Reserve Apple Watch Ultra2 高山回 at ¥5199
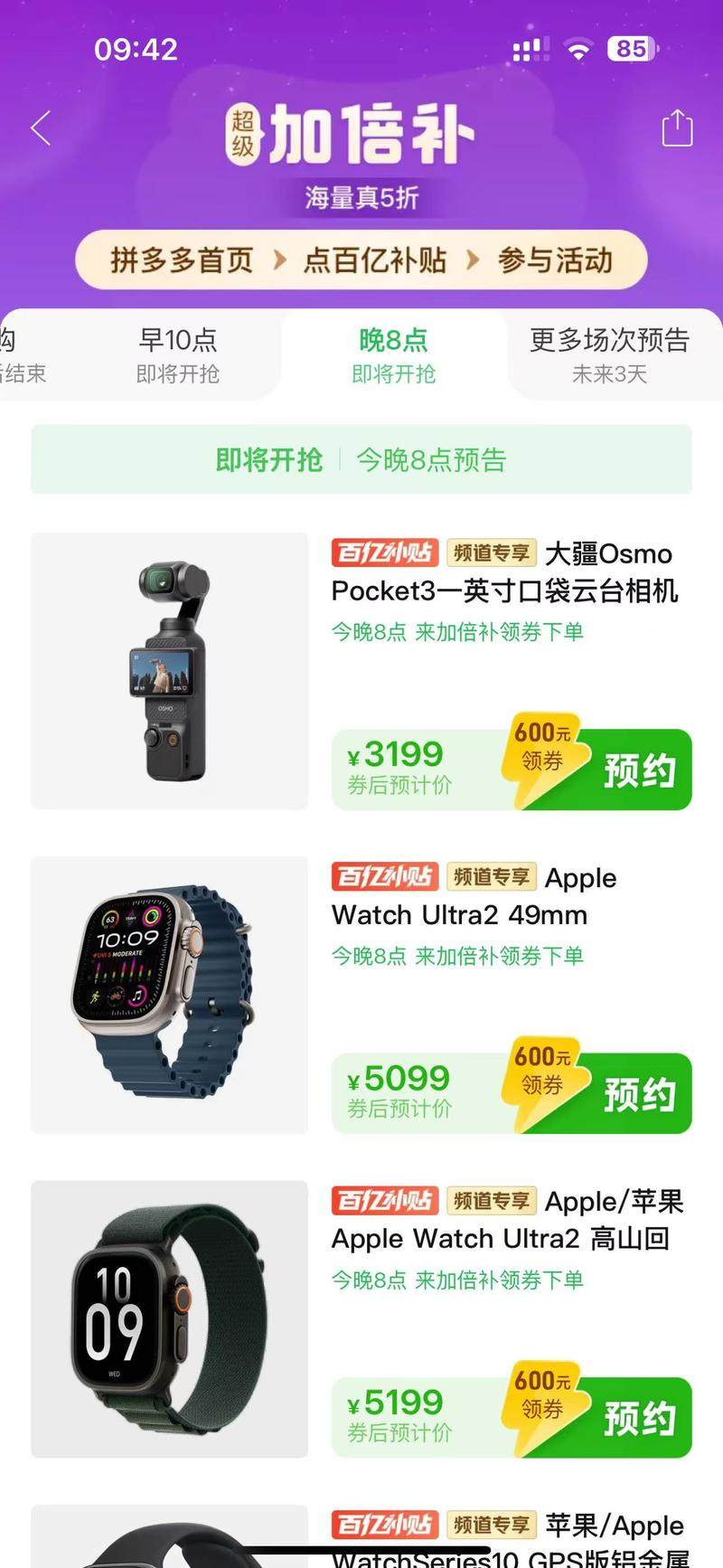 pyautogui.click(x=638, y=1418)
